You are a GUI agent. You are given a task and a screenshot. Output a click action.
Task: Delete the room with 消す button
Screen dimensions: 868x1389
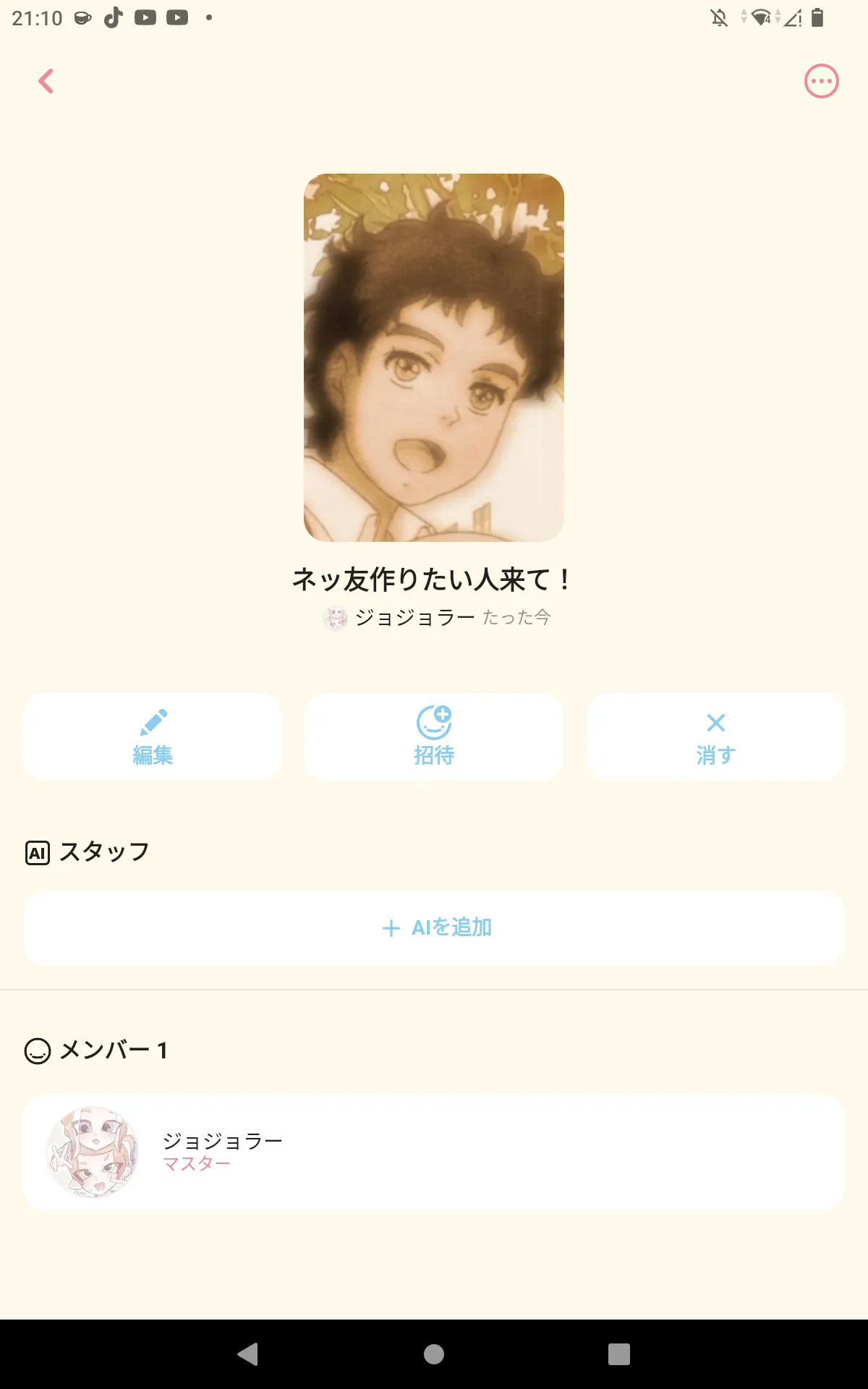coord(715,736)
